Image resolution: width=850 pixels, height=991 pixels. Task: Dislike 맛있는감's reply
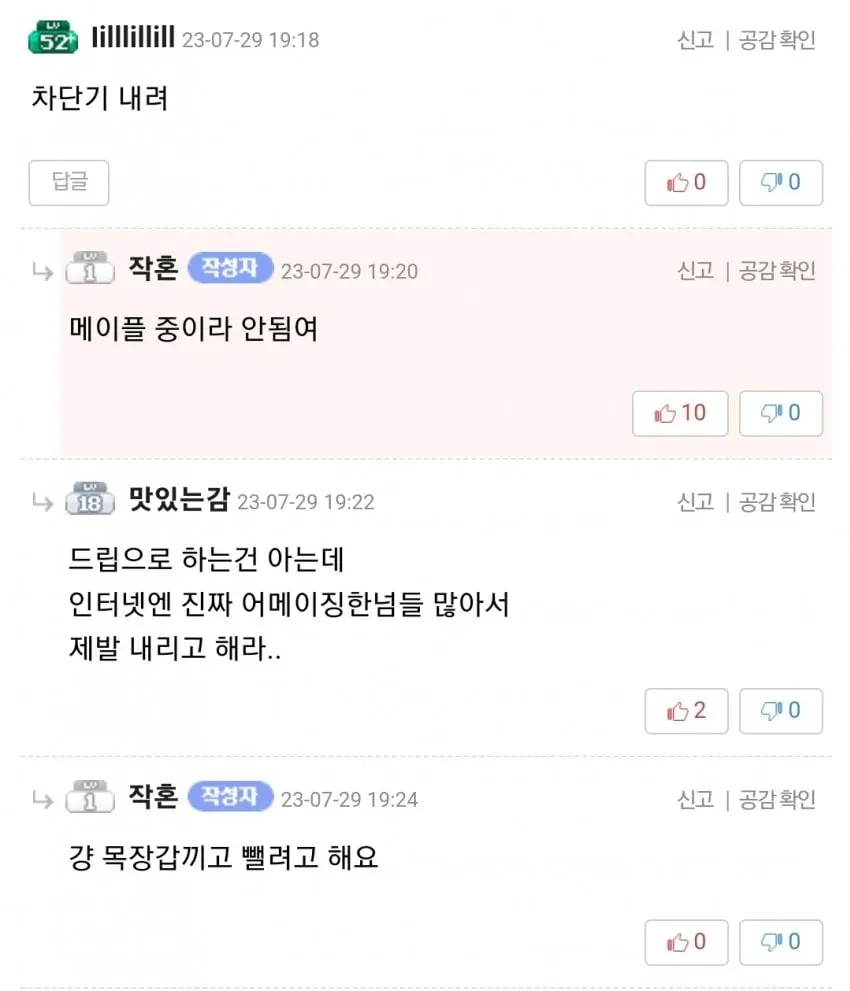(x=780, y=711)
